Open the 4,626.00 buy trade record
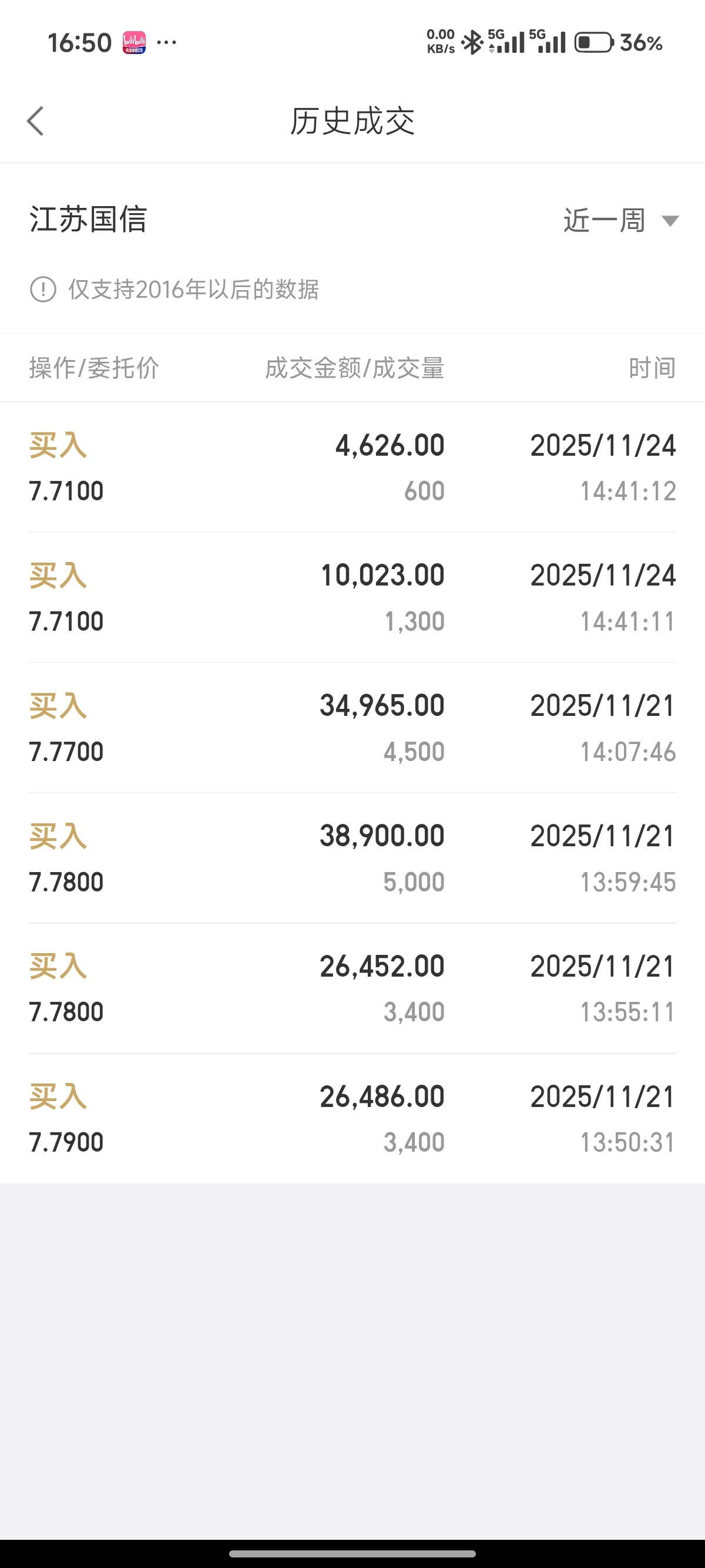 point(352,467)
